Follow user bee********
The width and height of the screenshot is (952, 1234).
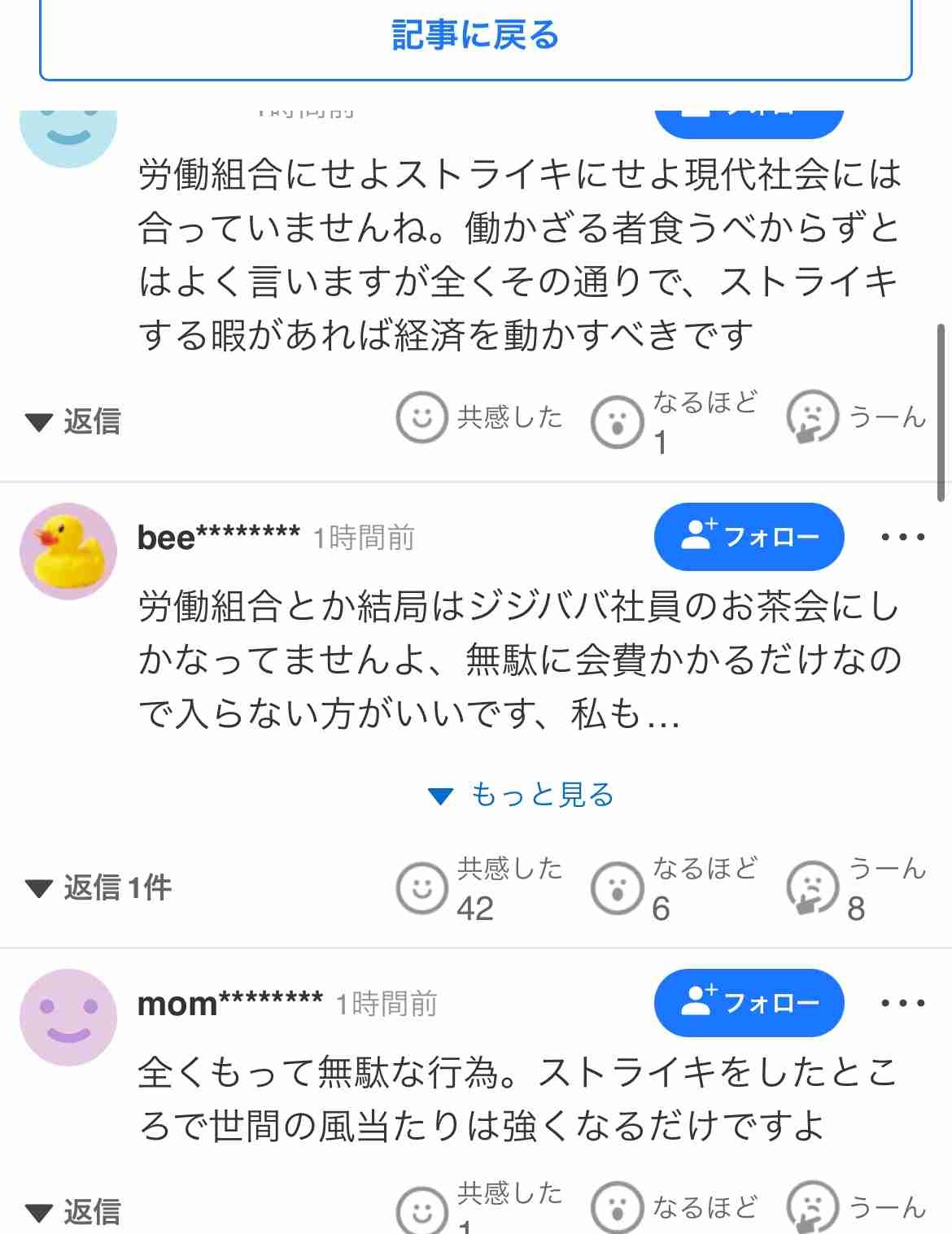749,537
